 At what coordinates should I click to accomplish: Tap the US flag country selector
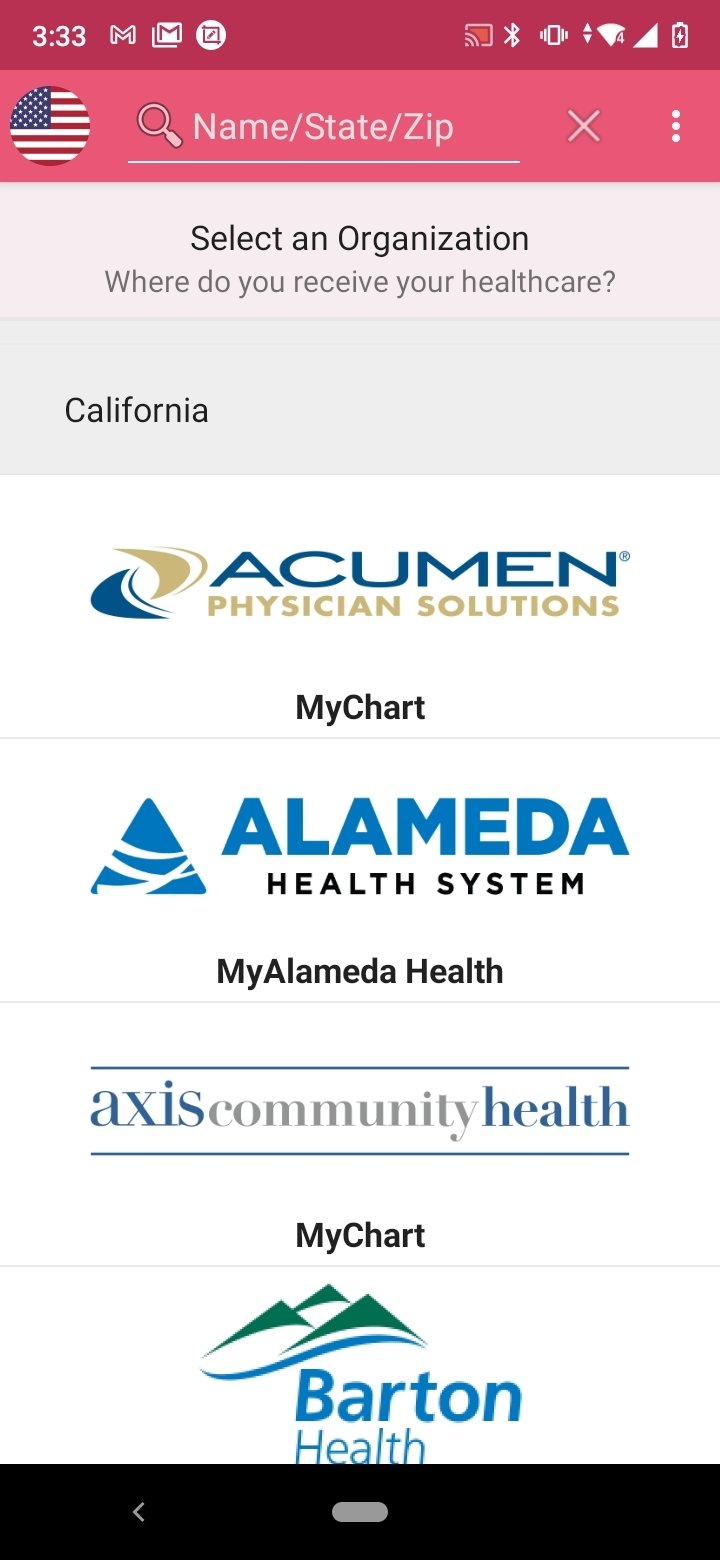click(50, 126)
